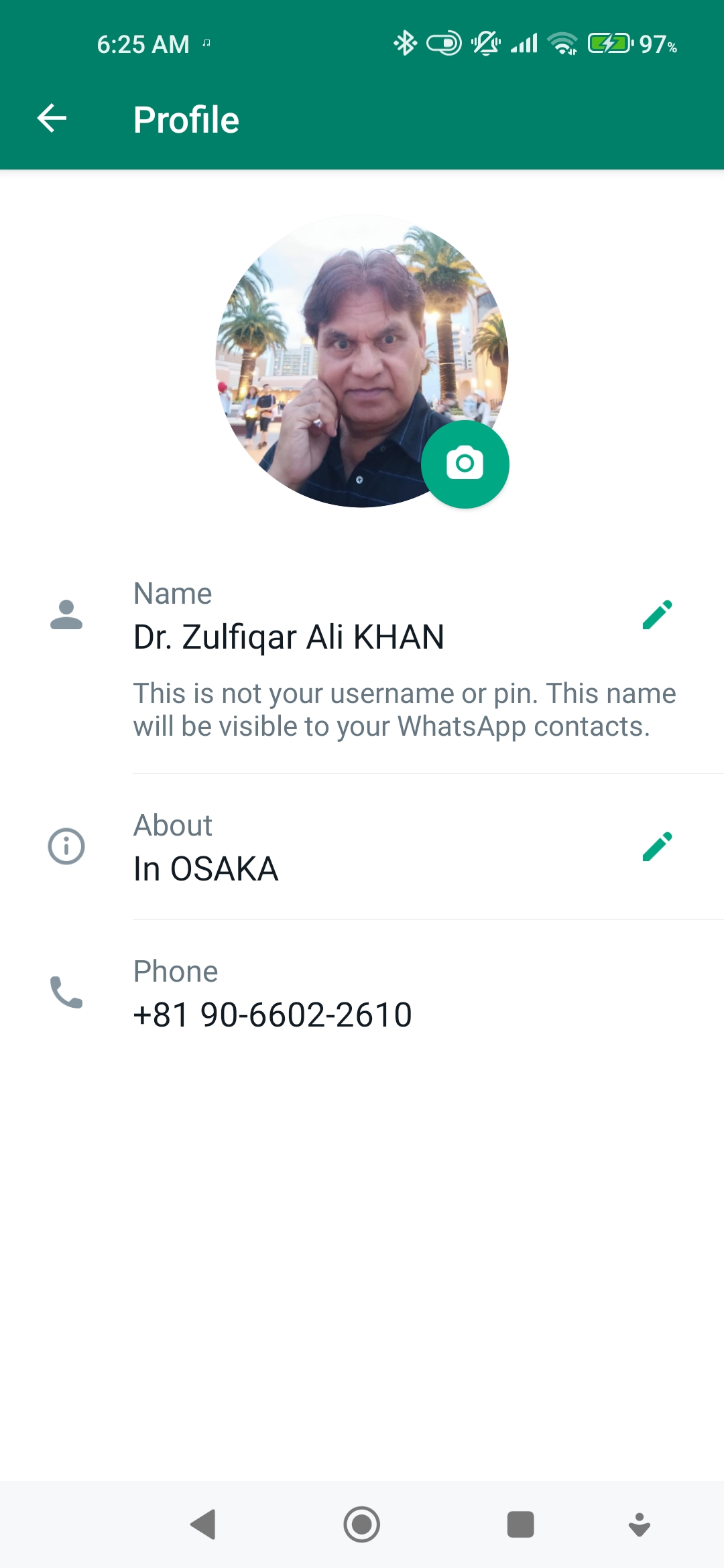The width and height of the screenshot is (724, 1568).
Task: Tap the camera button to change photo
Action: [x=465, y=464]
